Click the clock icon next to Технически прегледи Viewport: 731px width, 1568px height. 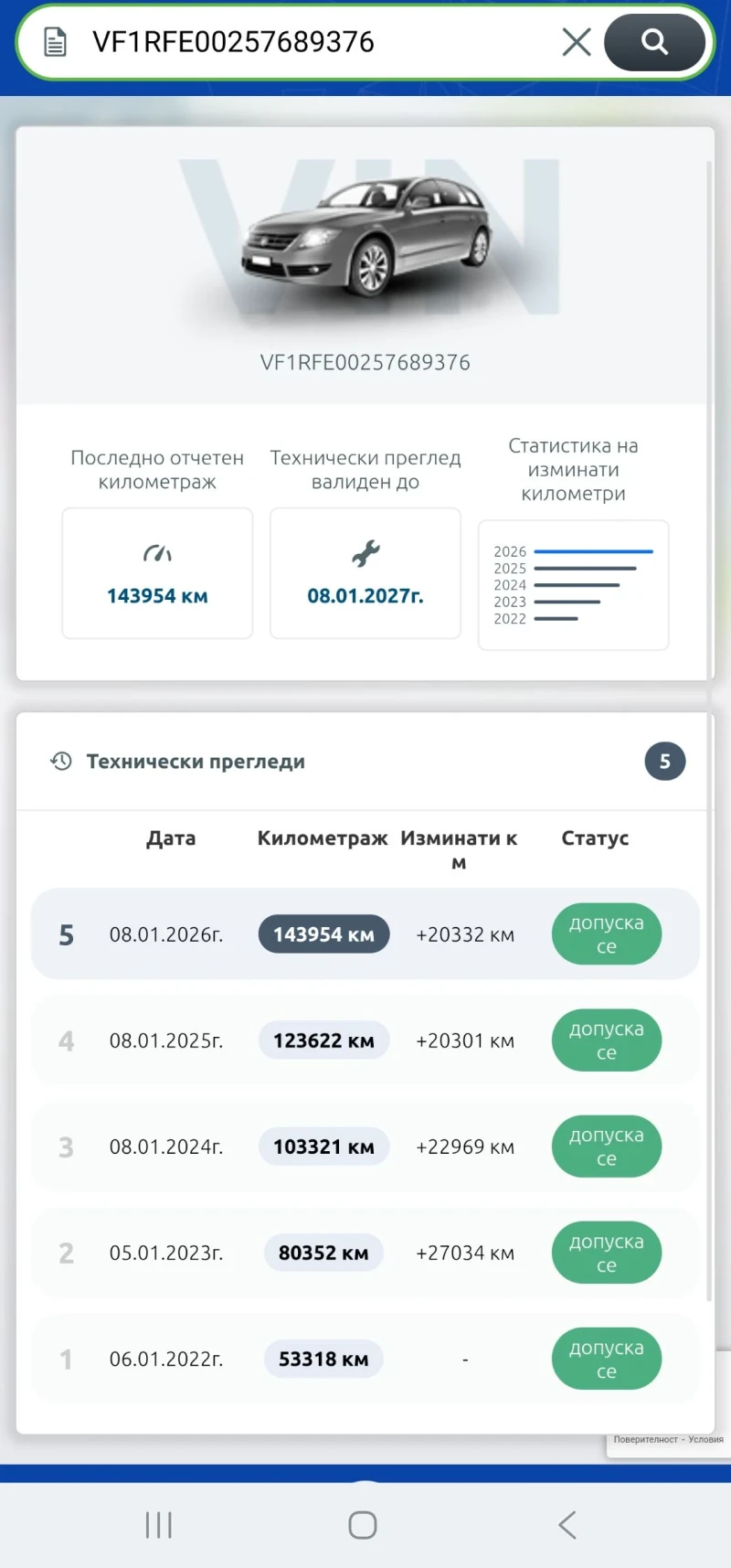pos(60,761)
